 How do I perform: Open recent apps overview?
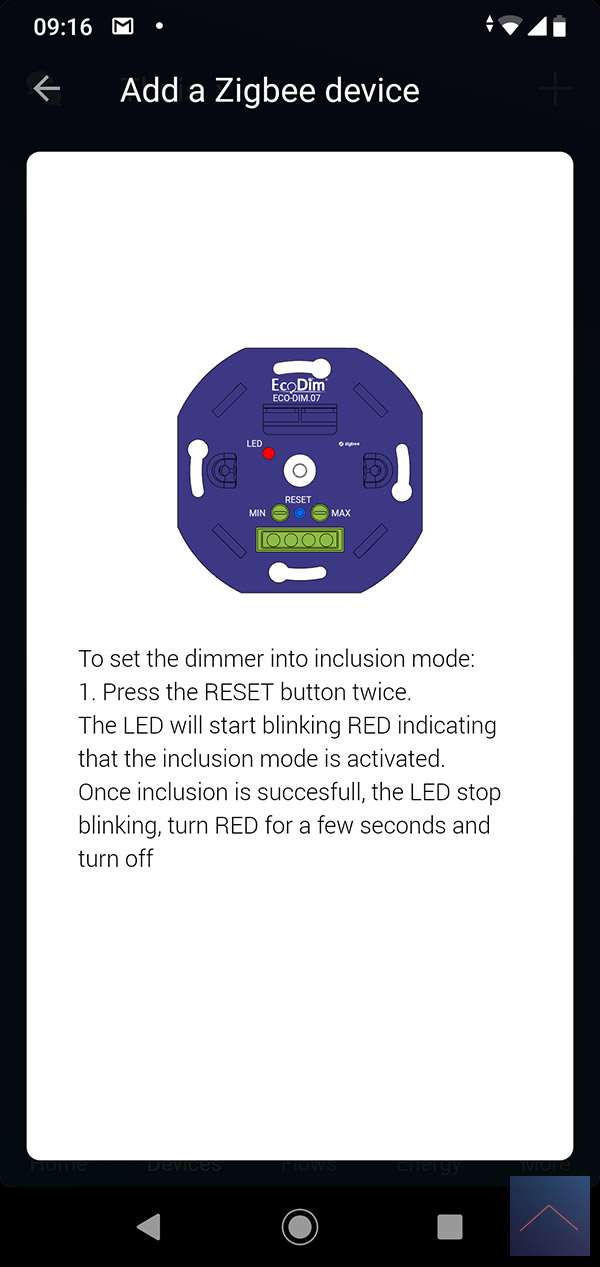[x=450, y=1226]
